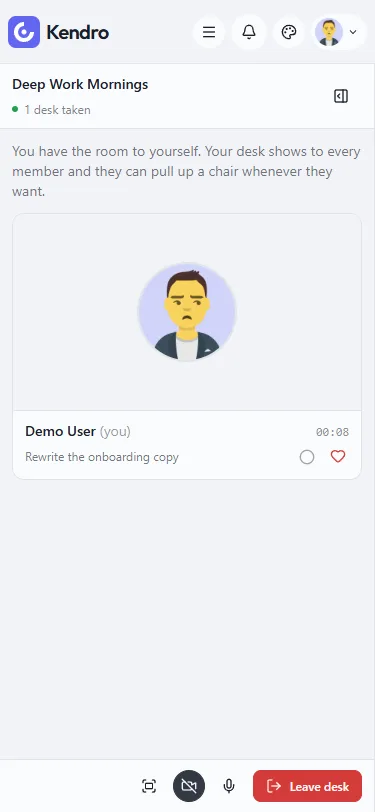Toggle the microphone
The image size is (375, 812).
(x=229, y=786)
